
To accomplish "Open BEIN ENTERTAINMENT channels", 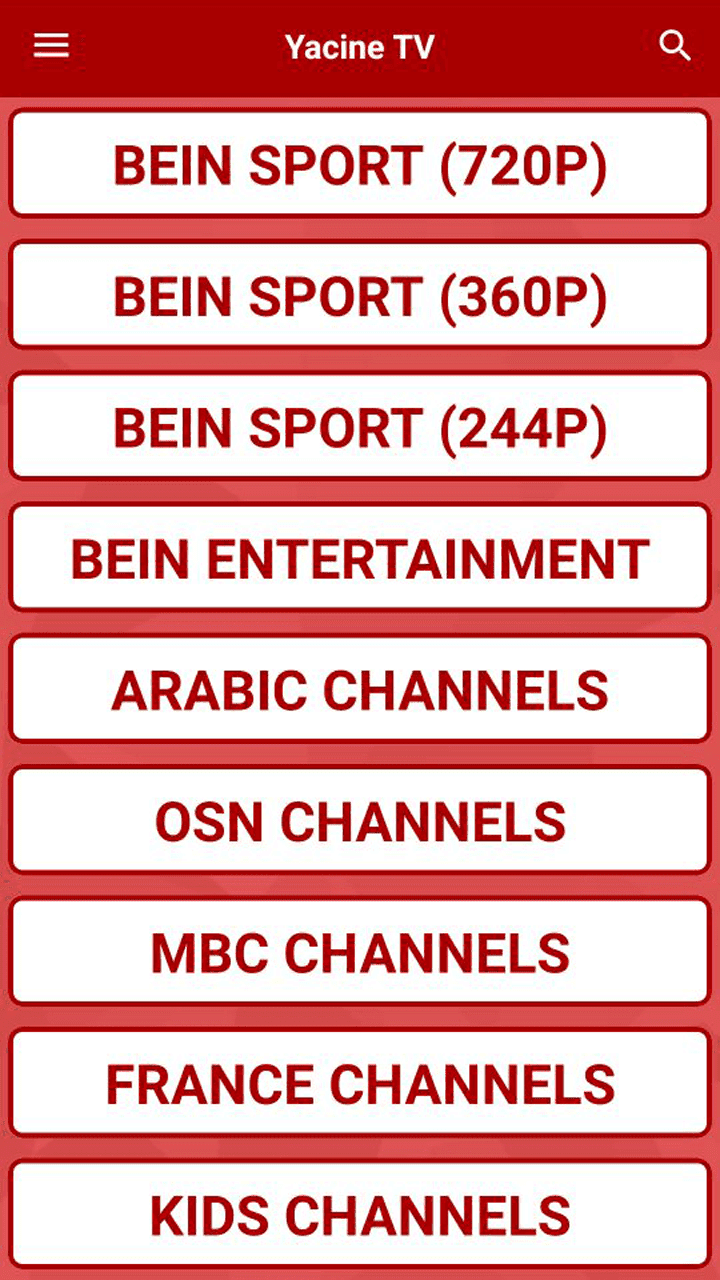I will (360, 559).
